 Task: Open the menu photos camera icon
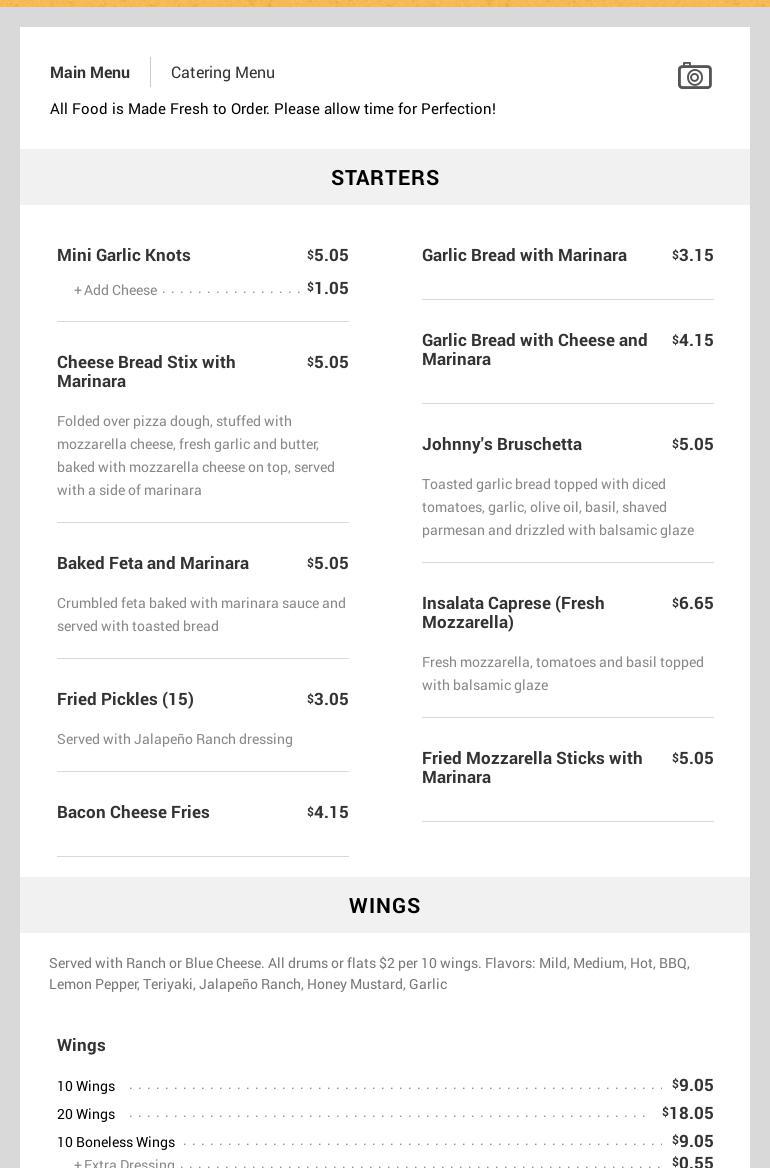coord(694,76)
